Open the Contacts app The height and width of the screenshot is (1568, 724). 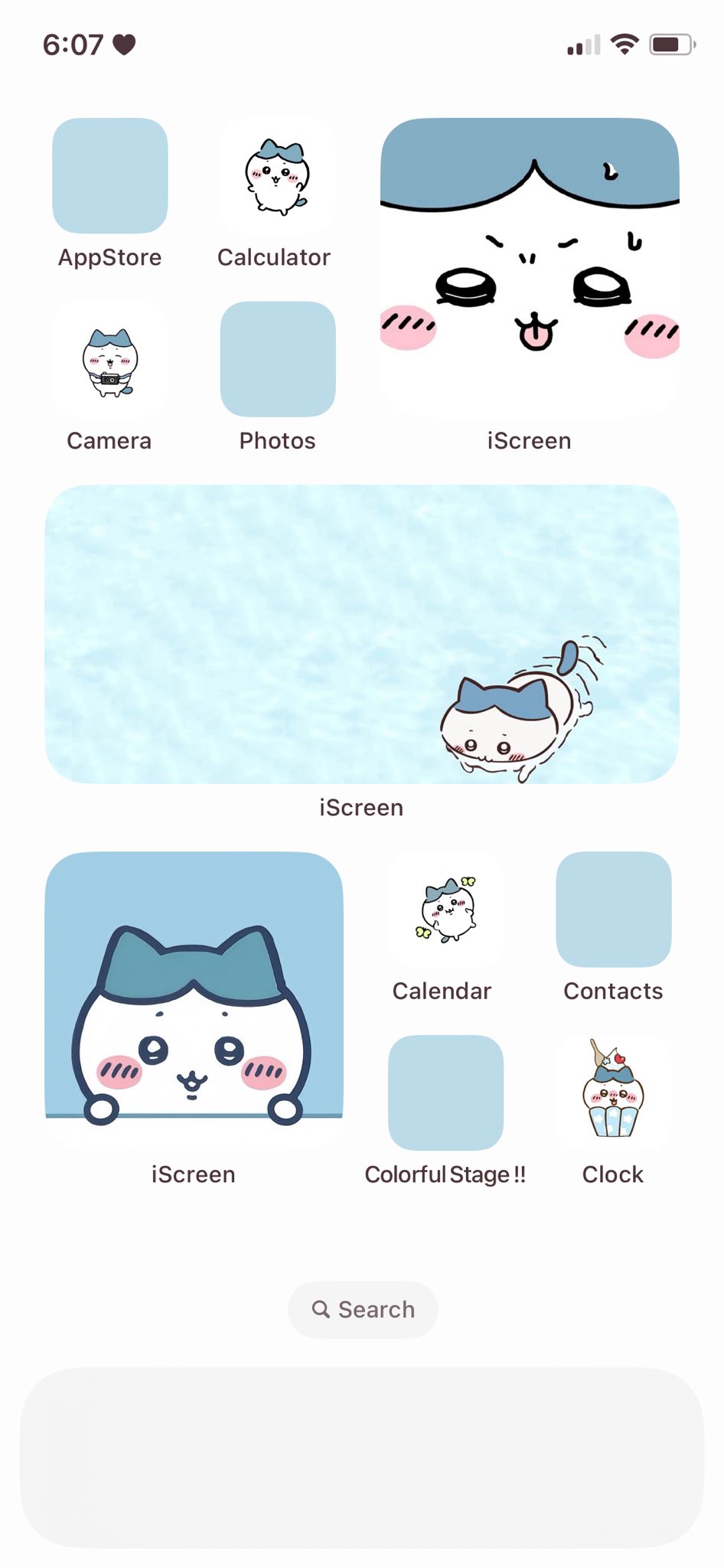tap(613, 909)
